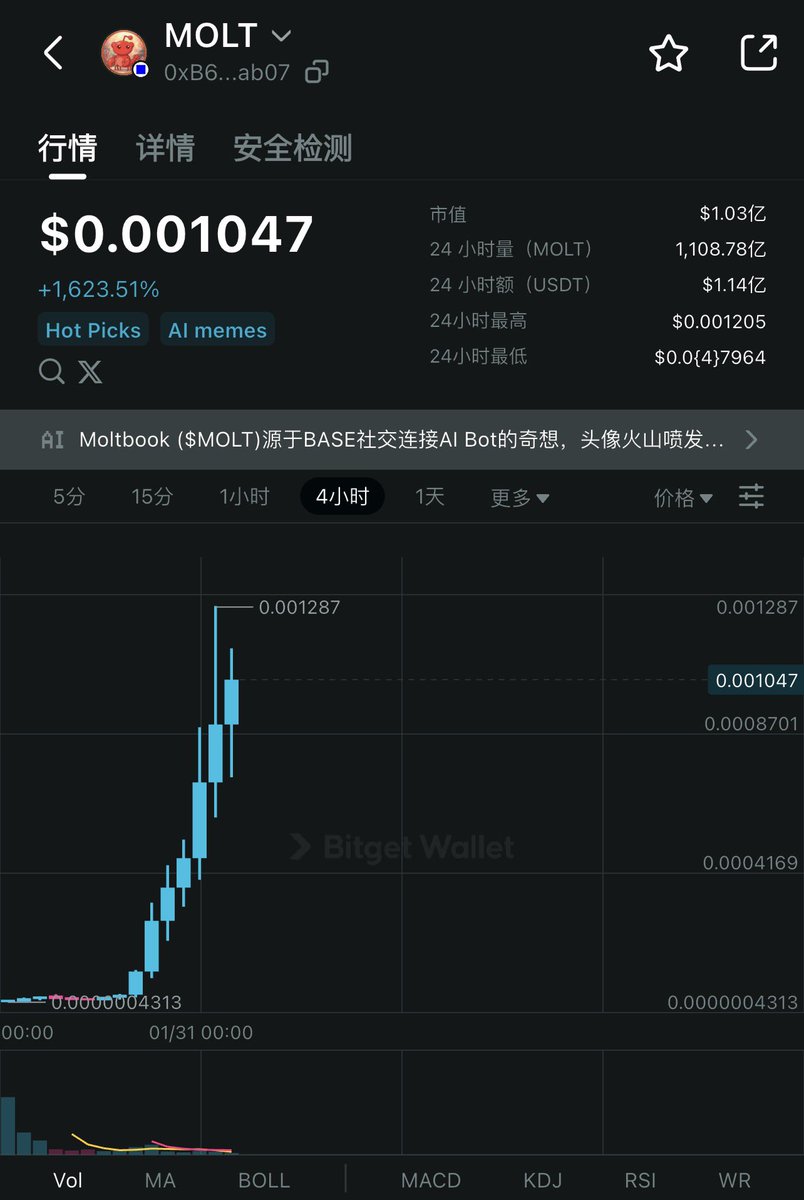Share this MOLT token page
Screen dimensions: 804x1200
click(758, 53)
